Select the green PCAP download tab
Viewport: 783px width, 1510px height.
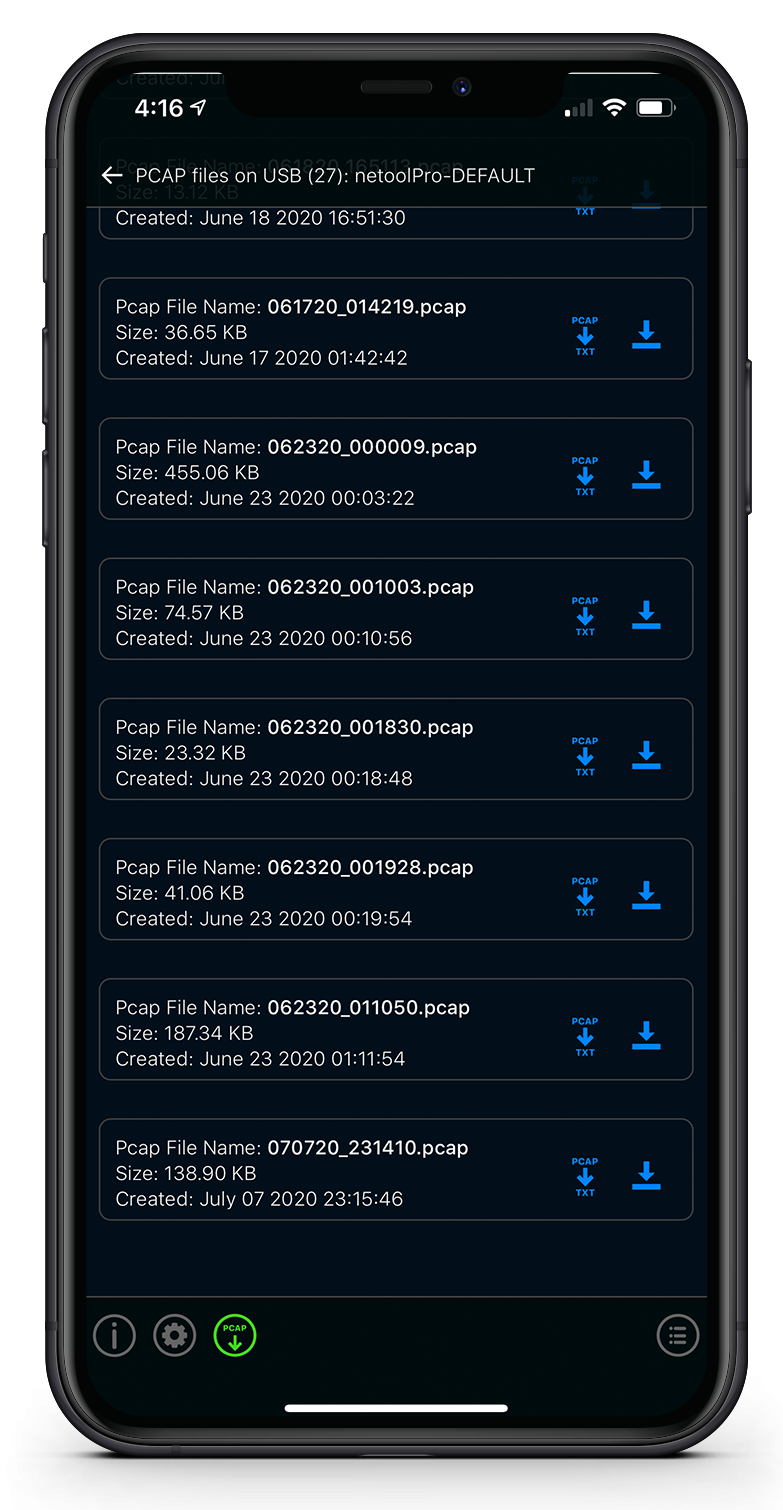click(x=235, y=1335)
